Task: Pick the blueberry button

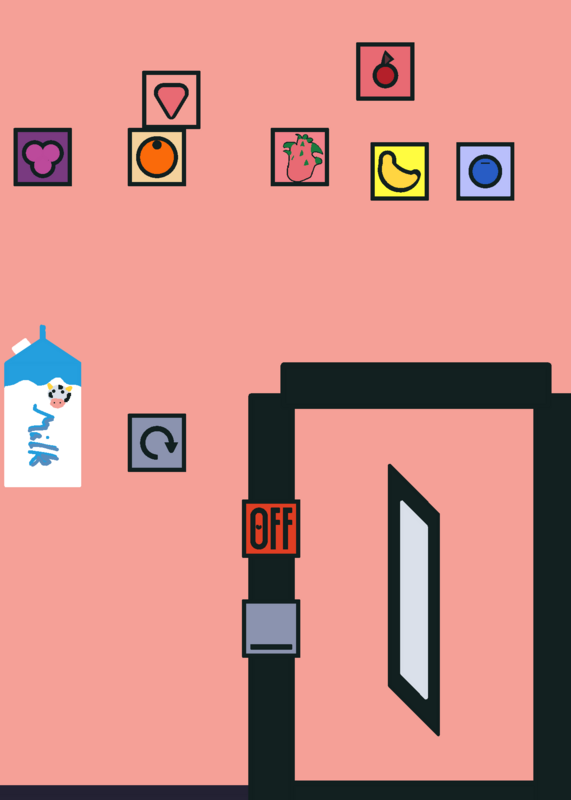Action: pyautogui.click(x=485, y=171)
